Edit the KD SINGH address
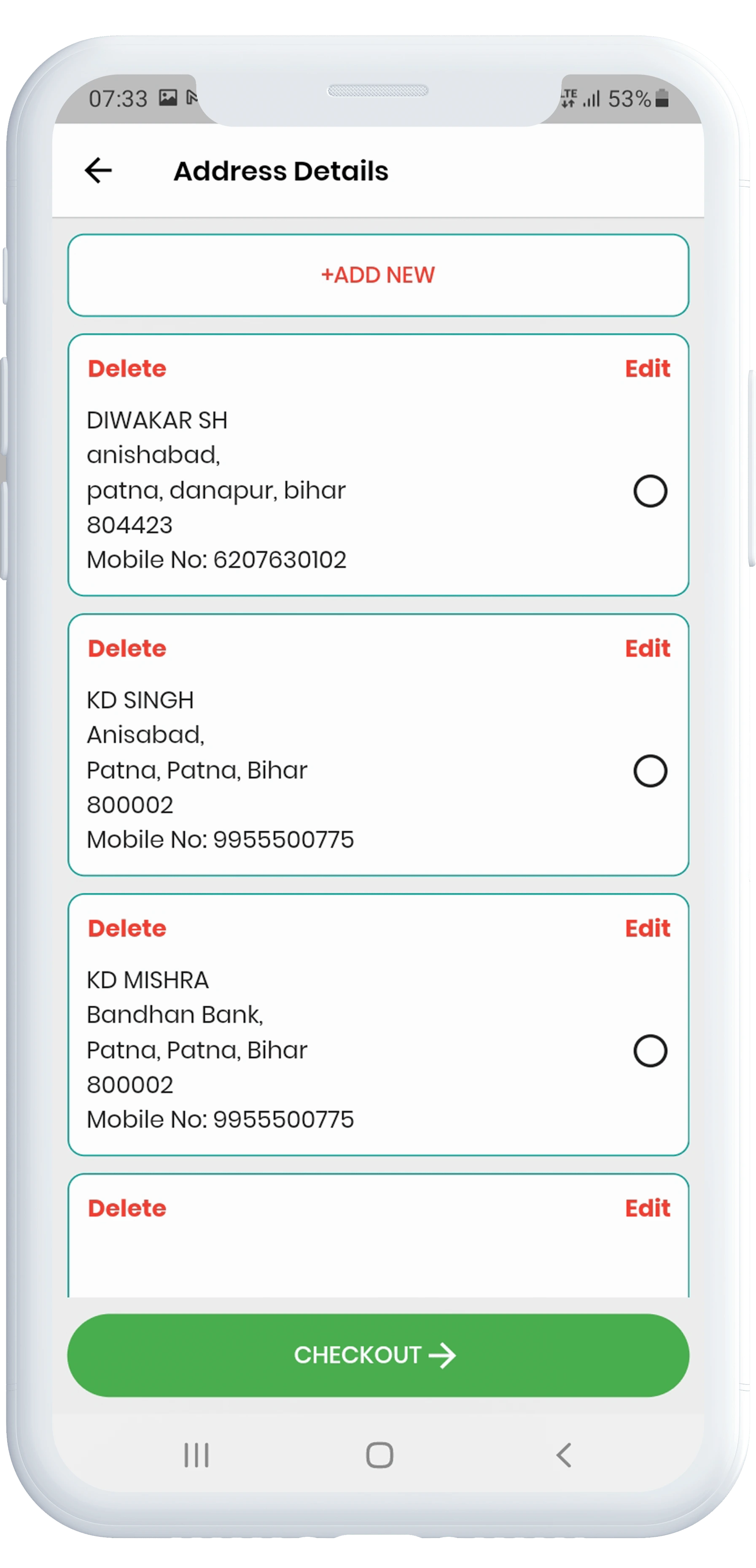 [647, 649]
